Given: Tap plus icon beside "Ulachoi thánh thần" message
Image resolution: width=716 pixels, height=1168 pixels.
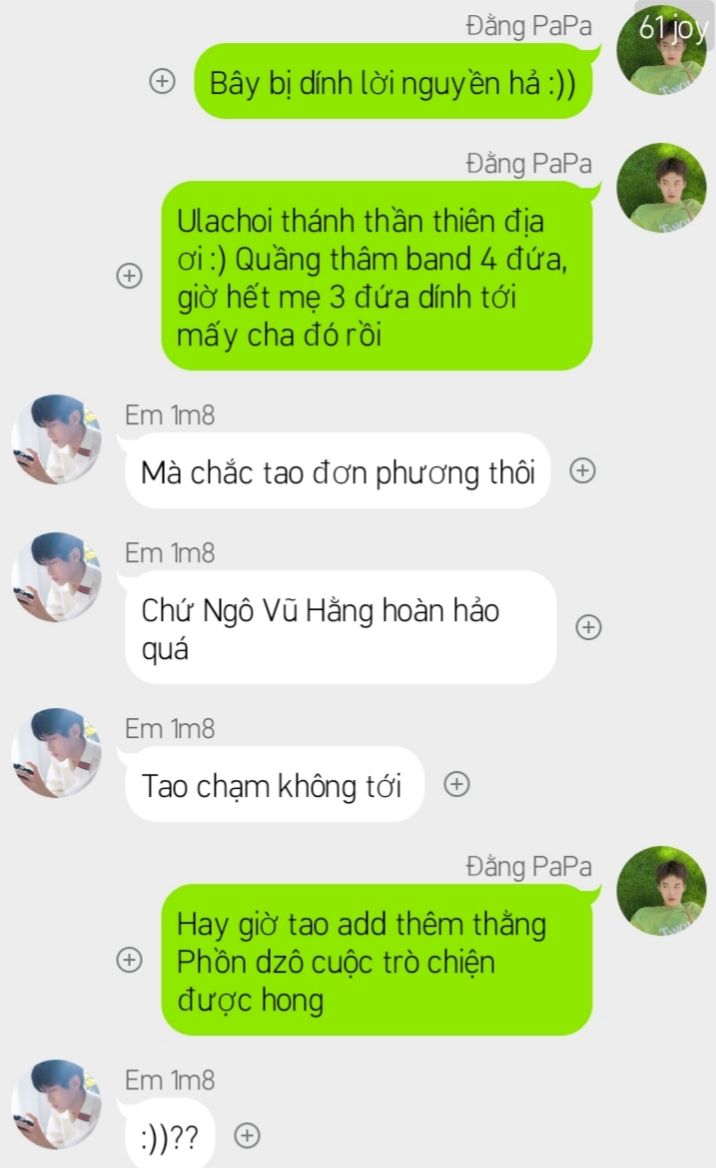Looking at the screenshot, I should click(130, 276).
